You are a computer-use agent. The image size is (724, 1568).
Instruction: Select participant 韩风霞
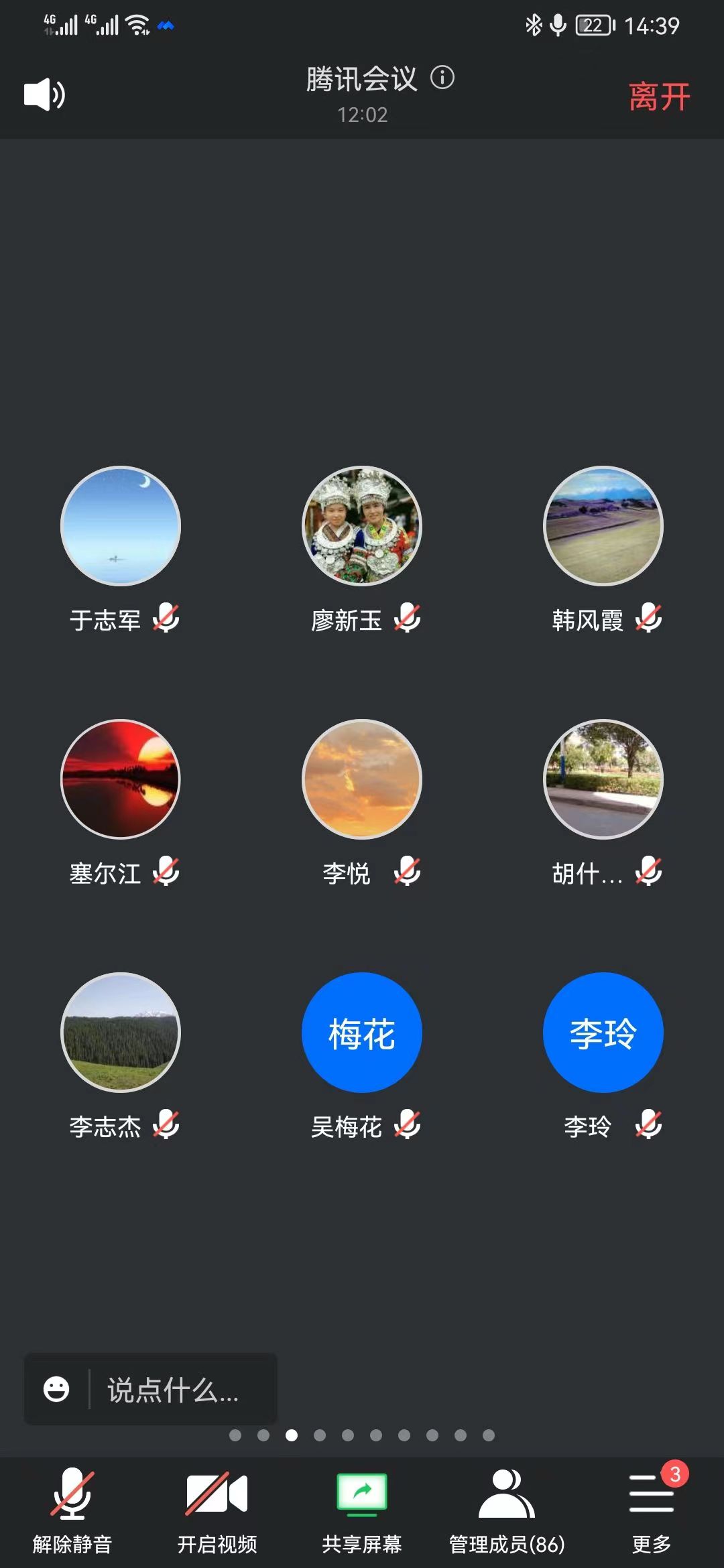point(603,526)
